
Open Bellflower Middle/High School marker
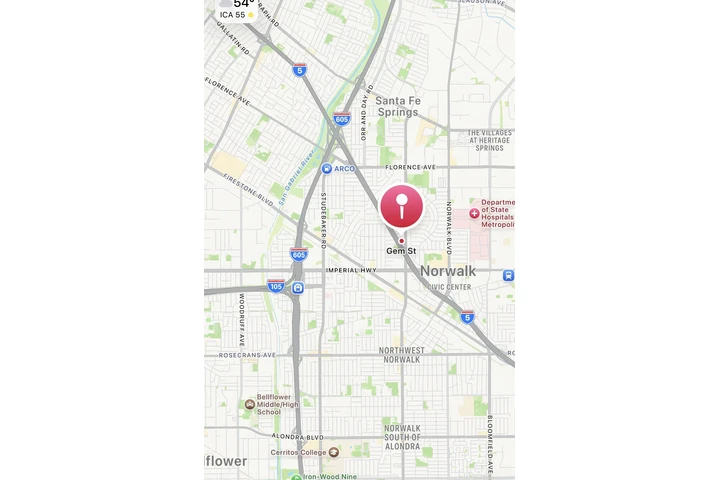pos(249,404)
